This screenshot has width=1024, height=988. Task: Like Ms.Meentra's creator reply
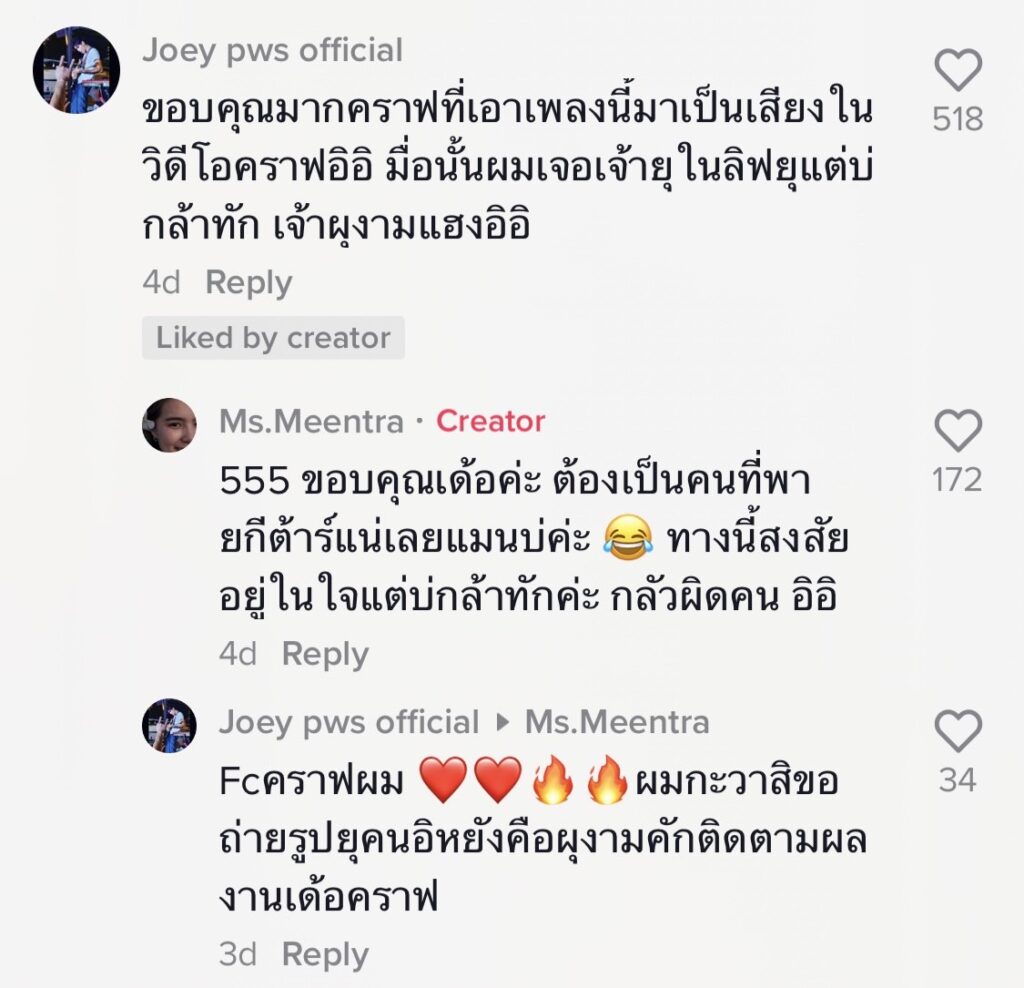958,432
